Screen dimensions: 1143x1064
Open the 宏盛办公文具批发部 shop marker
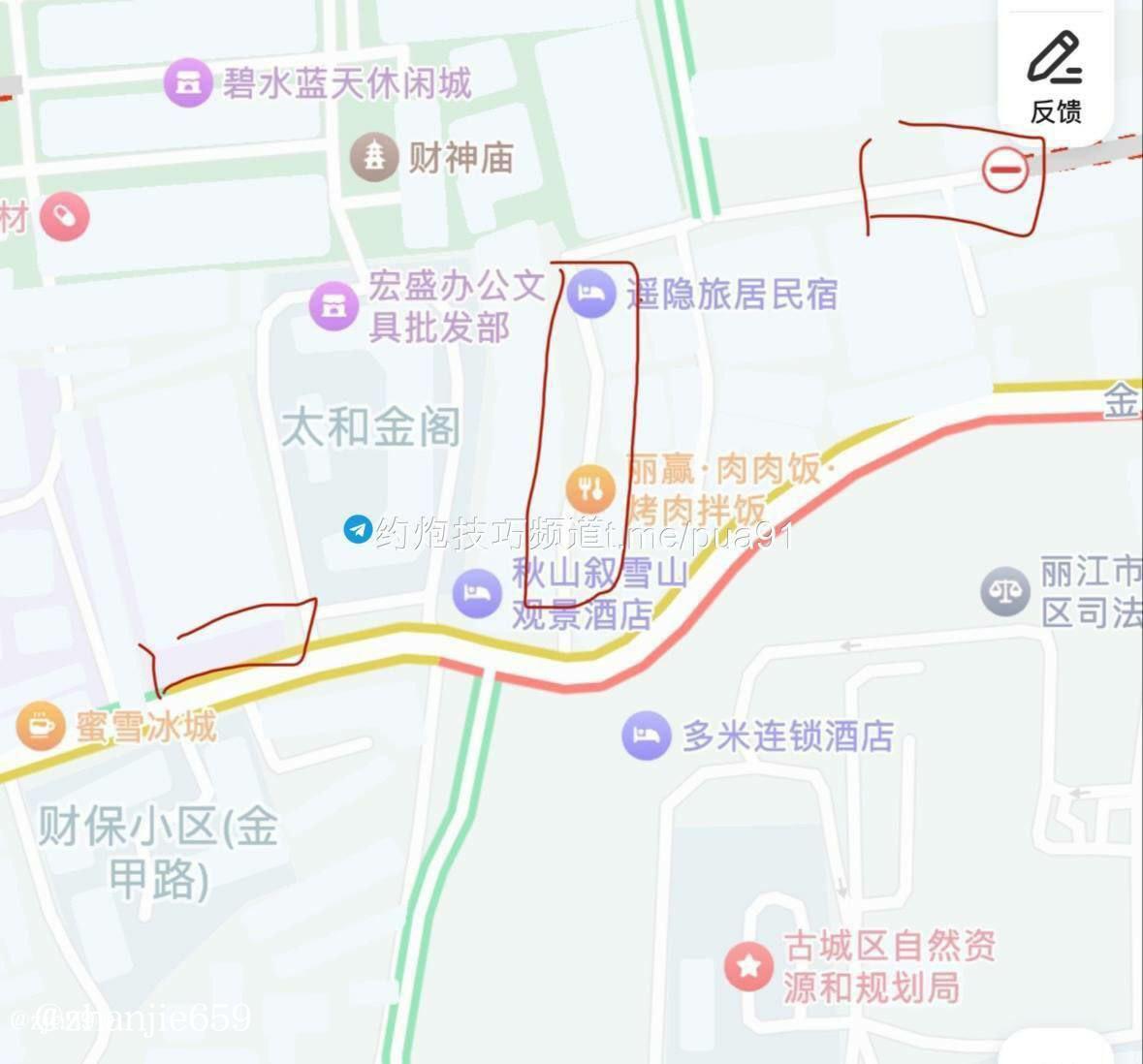pyautogui.click(x=333, y=306)
